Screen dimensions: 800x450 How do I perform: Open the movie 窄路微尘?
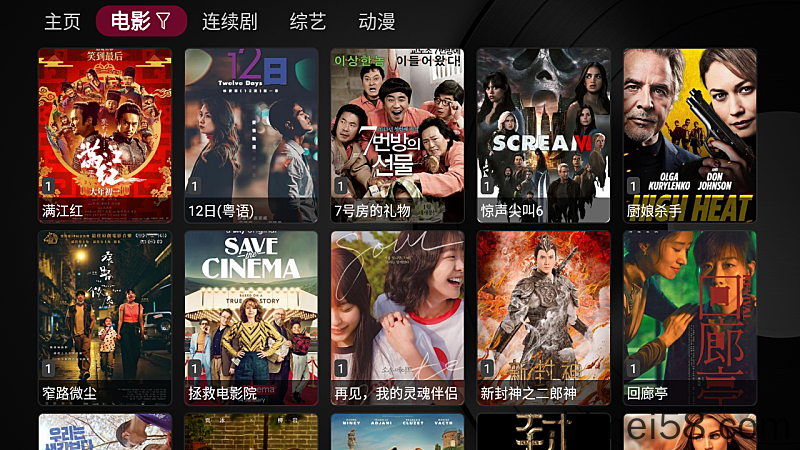tap(105, 318)
